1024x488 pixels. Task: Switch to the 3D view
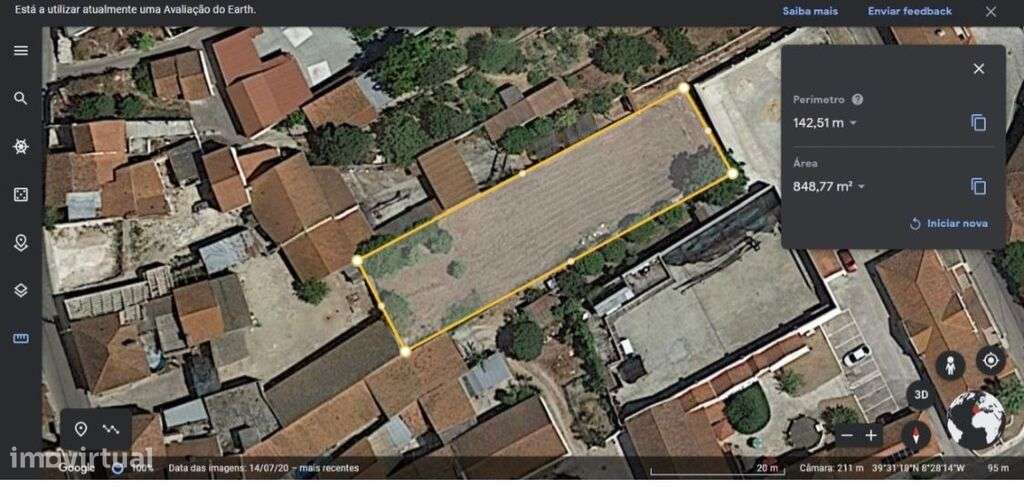pos(920,395)
